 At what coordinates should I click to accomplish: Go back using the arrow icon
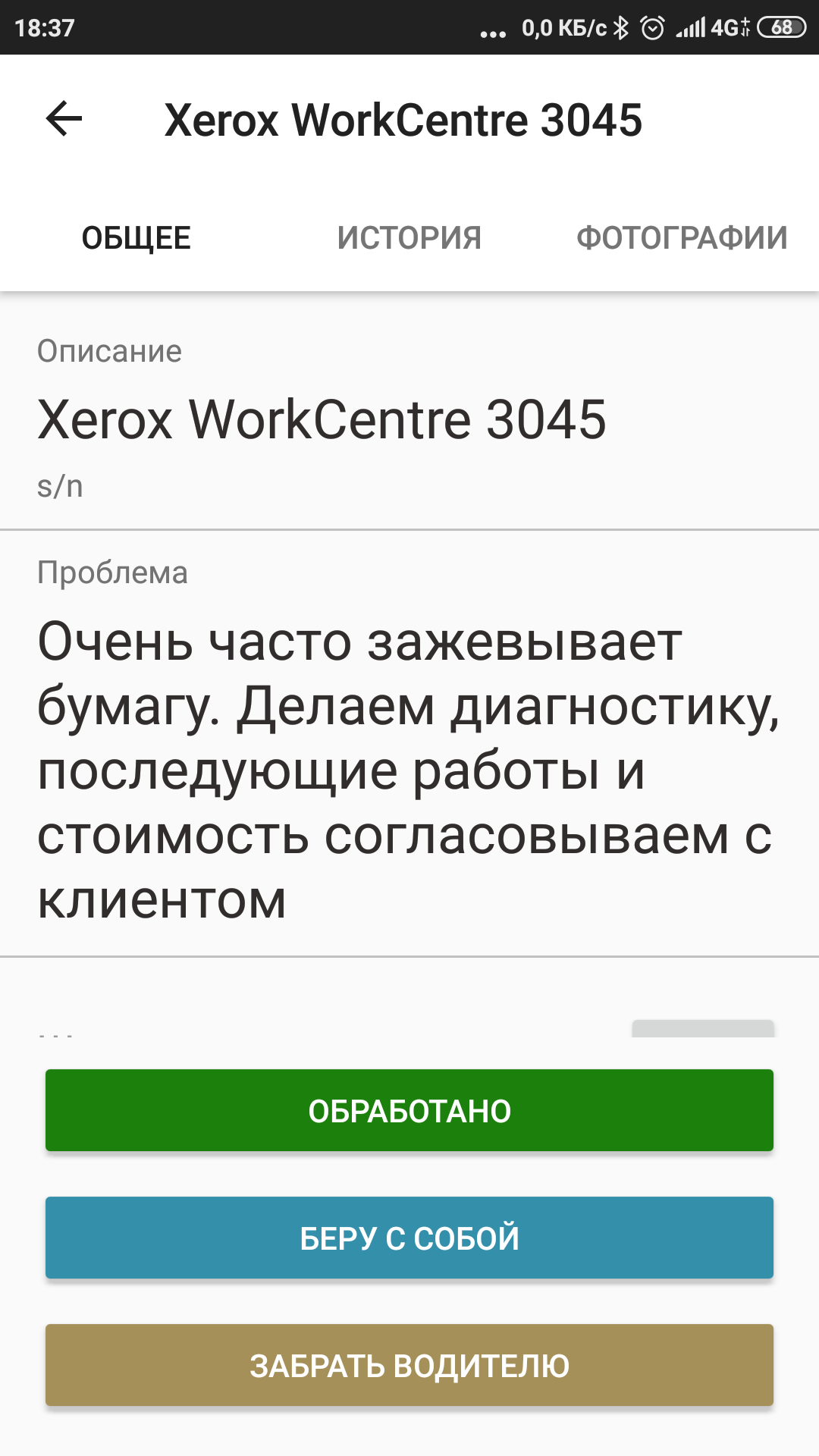[x=64, y=119]
